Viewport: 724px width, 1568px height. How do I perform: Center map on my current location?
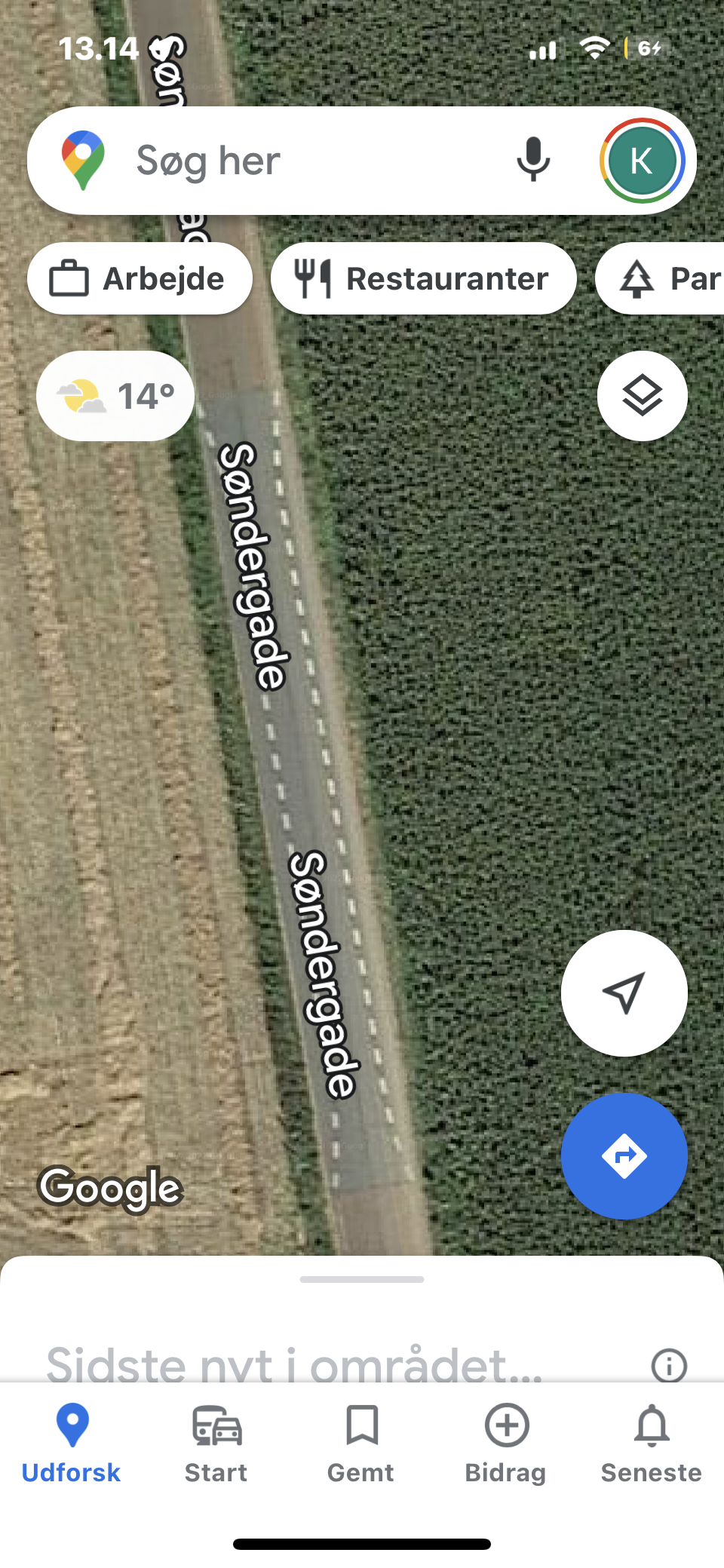(624, 993)
